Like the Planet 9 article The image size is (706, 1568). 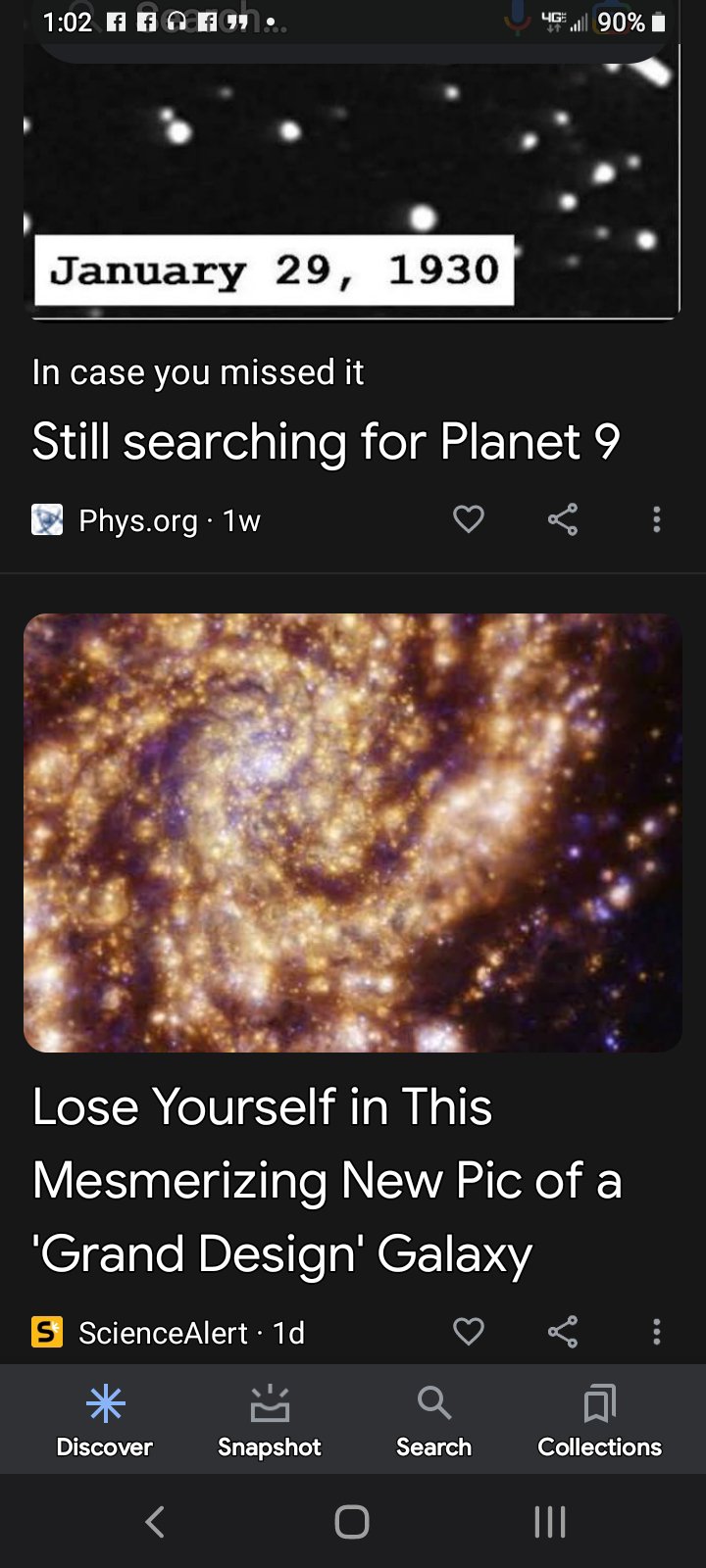coord(469,519)
